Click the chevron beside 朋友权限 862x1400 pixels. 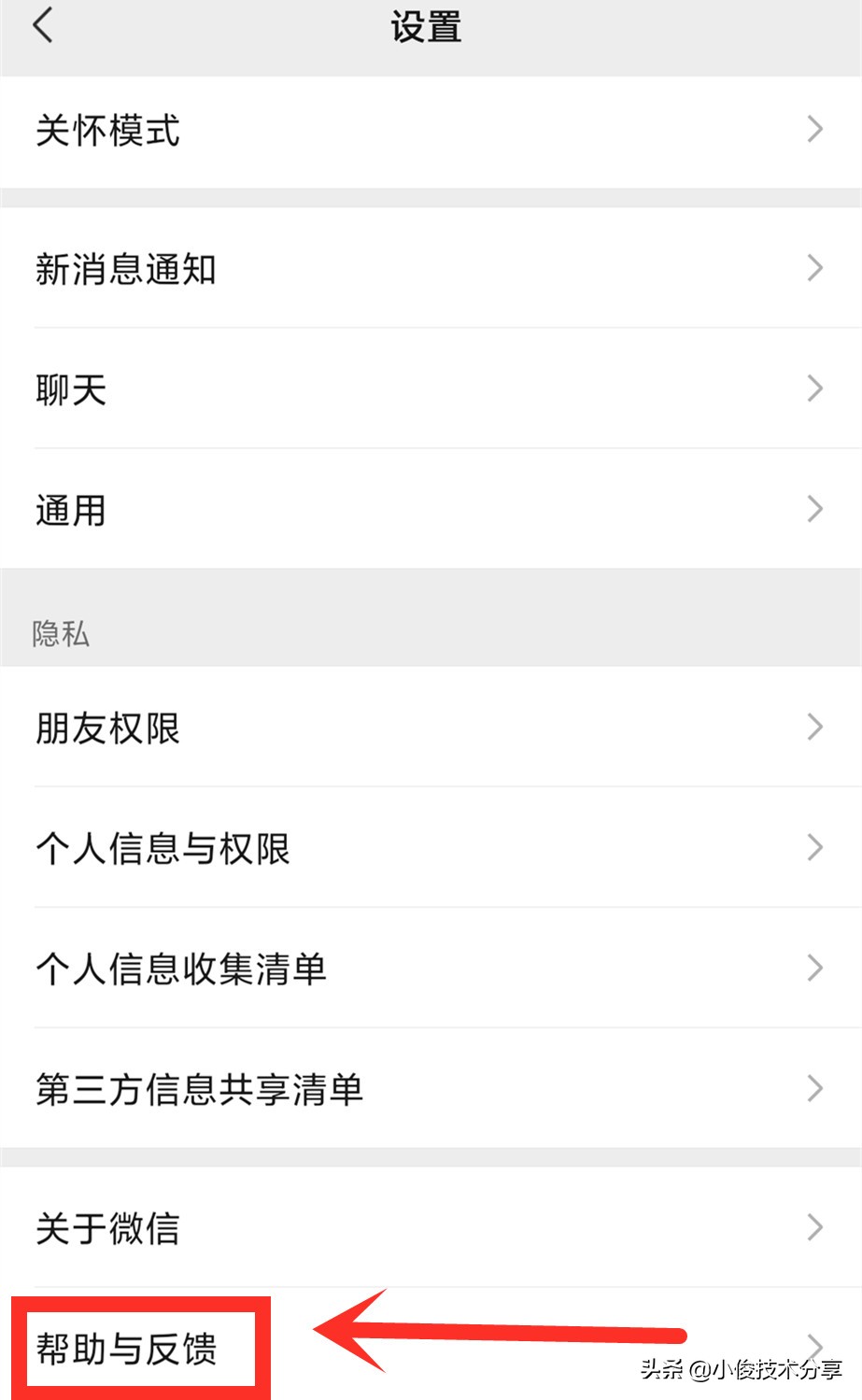click(x=813, y=728)
